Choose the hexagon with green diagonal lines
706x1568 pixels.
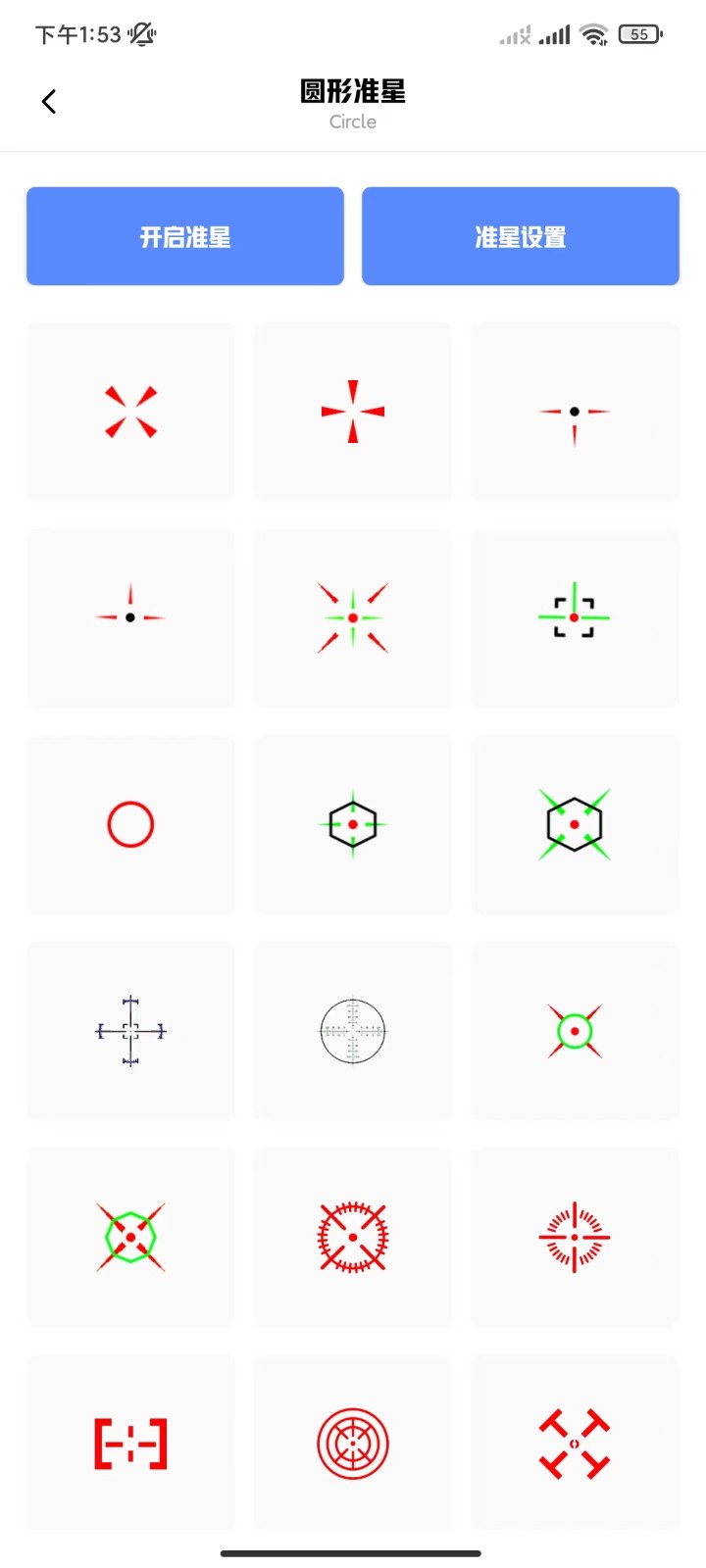[575, 824]
